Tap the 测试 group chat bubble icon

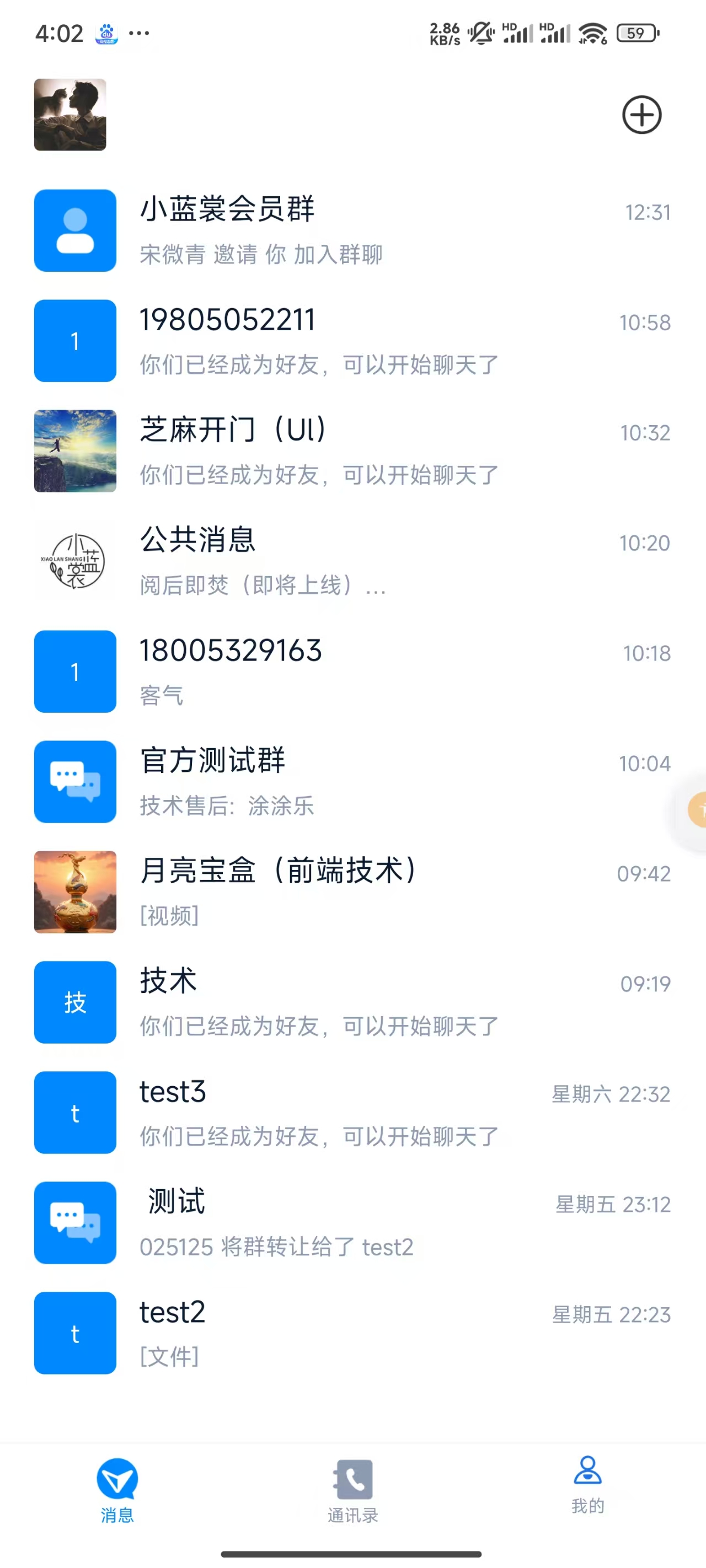pyautogui.click(x=74, y=1224)
